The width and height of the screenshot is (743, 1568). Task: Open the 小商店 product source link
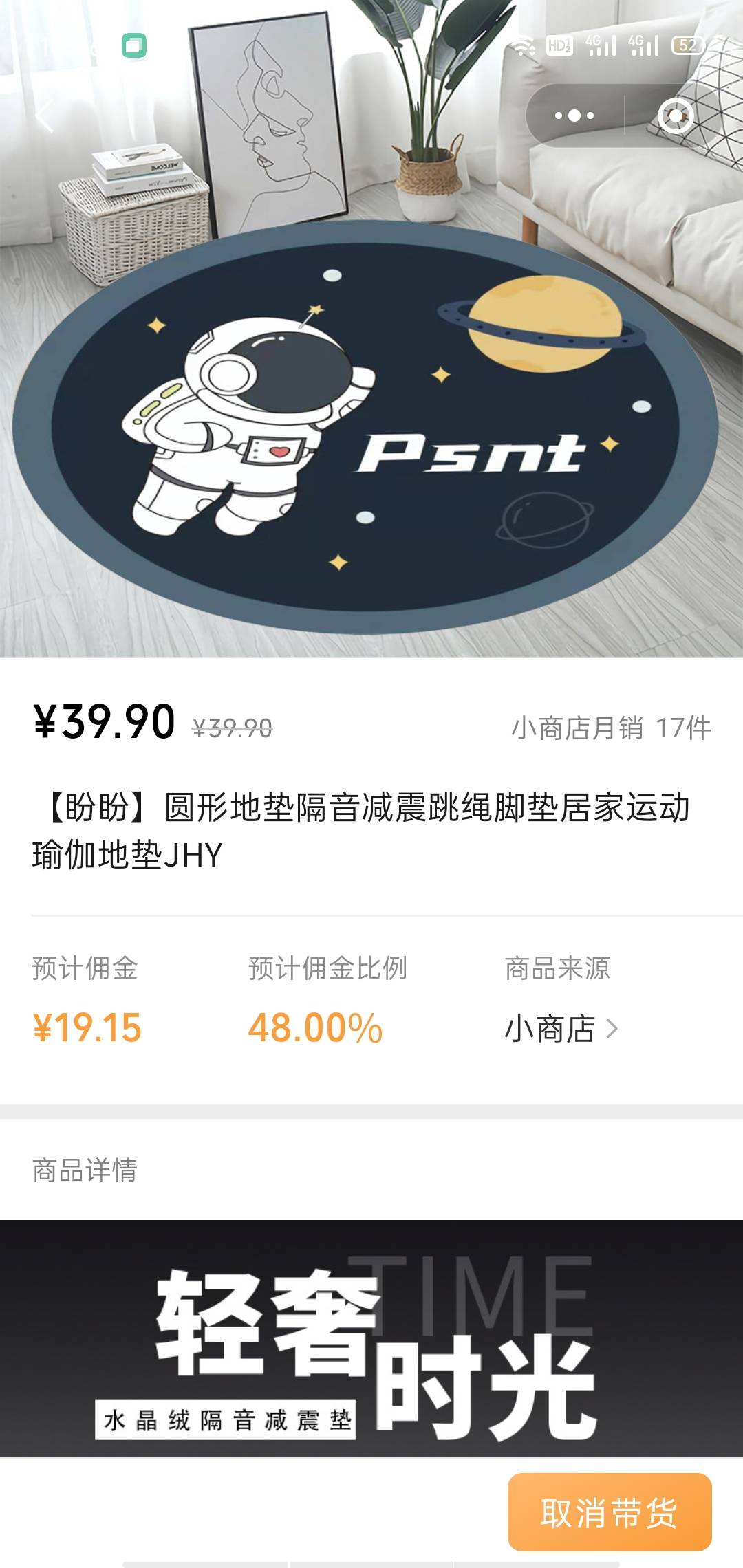pyautogui.click(x=561, y=1029)
